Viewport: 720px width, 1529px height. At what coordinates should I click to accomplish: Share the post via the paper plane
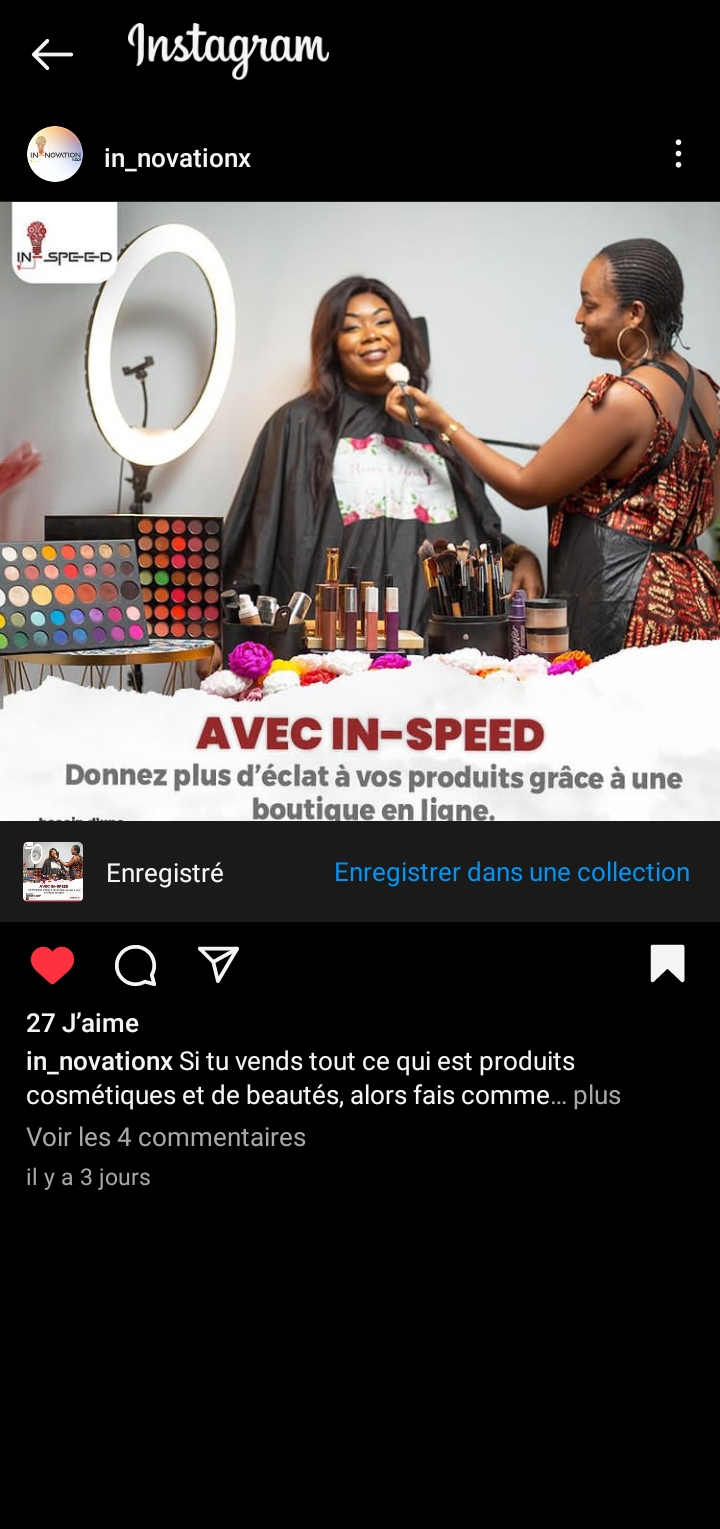point(218,965)
